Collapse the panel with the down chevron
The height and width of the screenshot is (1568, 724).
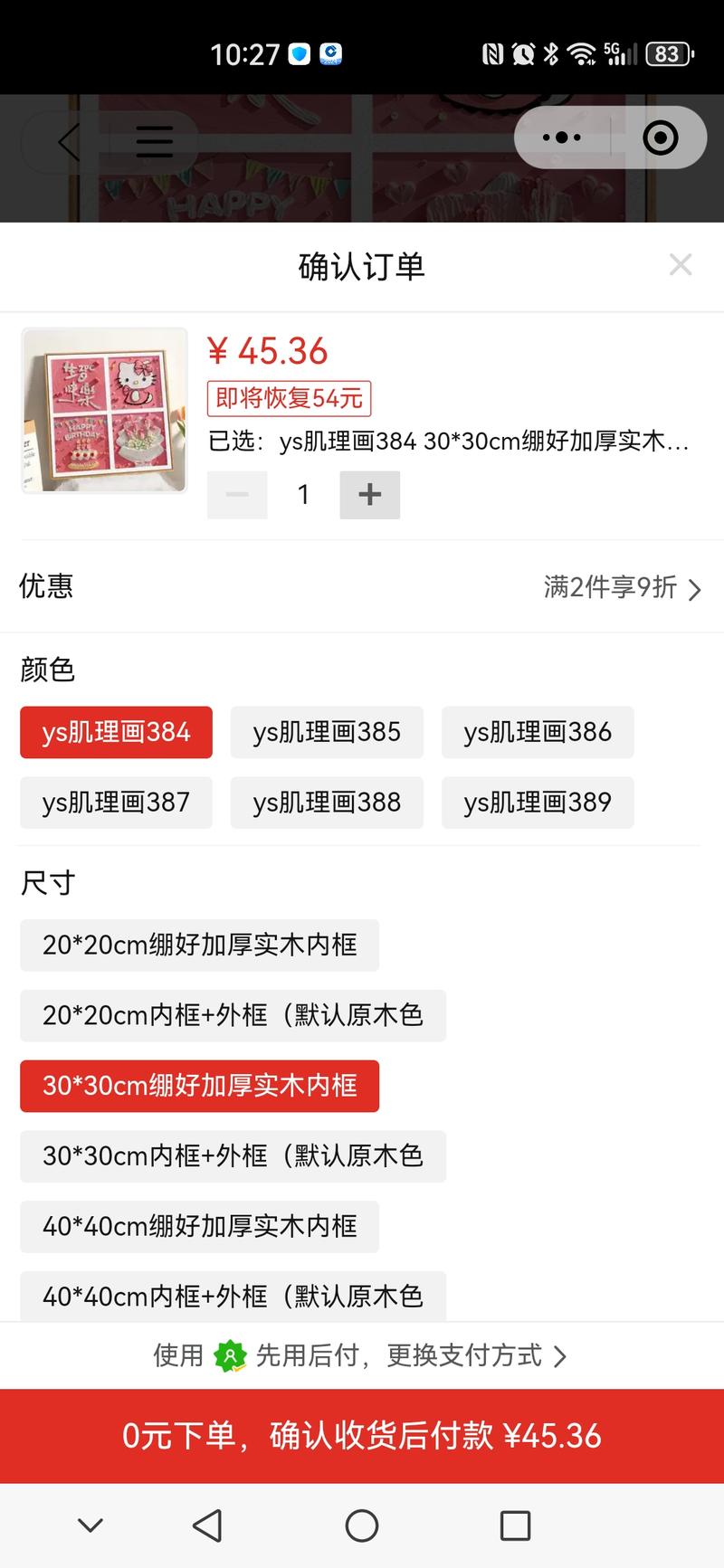point(90,1525)
